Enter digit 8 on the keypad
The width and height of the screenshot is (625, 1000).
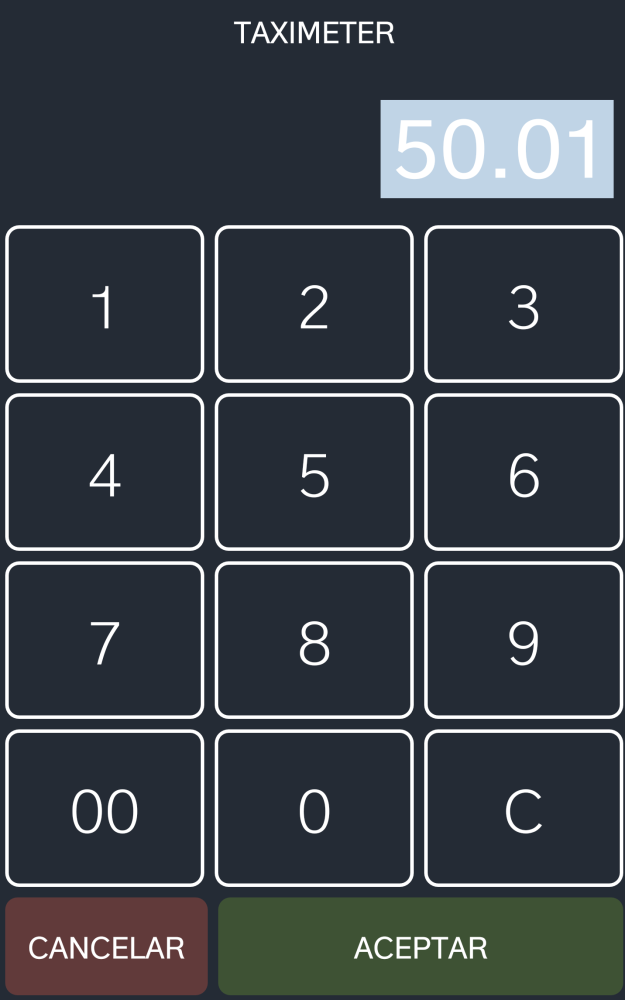pyautogui.click(x=314, y=640)
